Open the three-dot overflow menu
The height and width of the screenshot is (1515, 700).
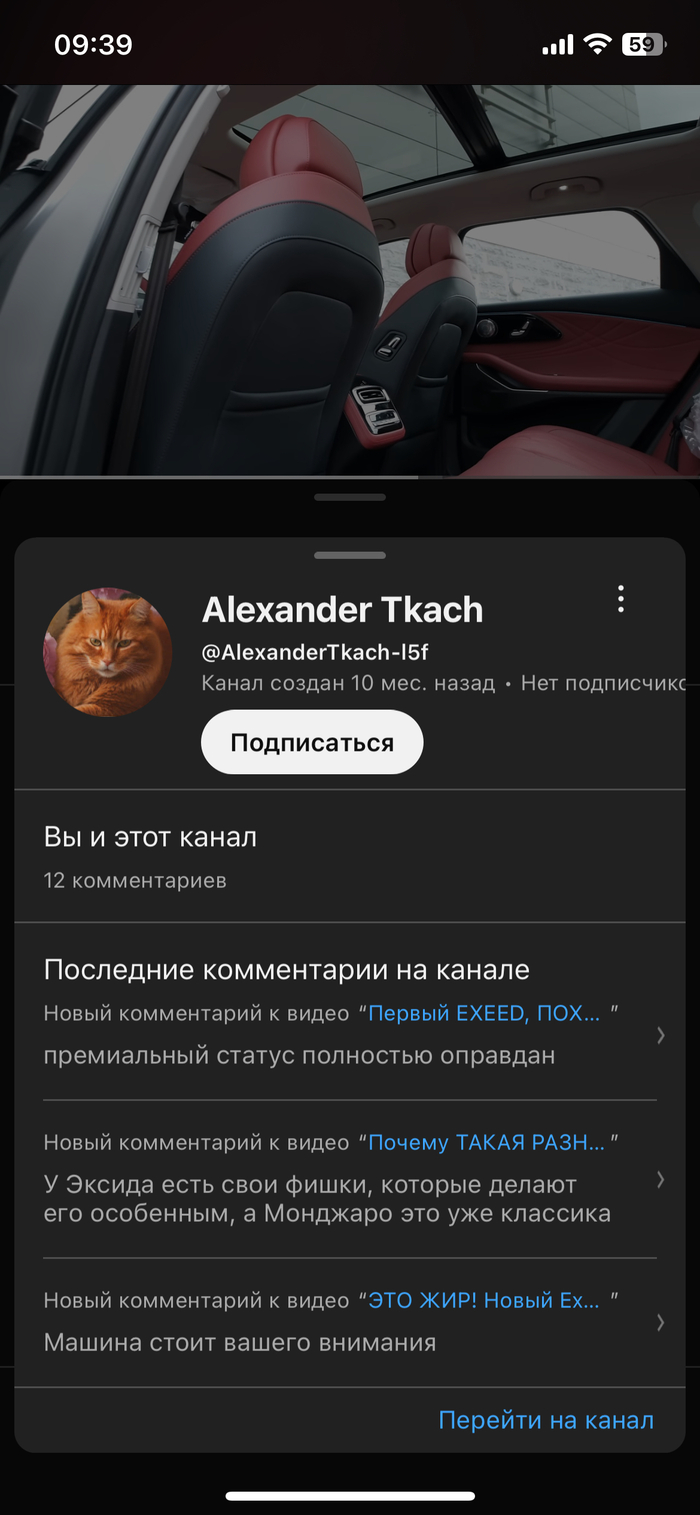[621, 599]
